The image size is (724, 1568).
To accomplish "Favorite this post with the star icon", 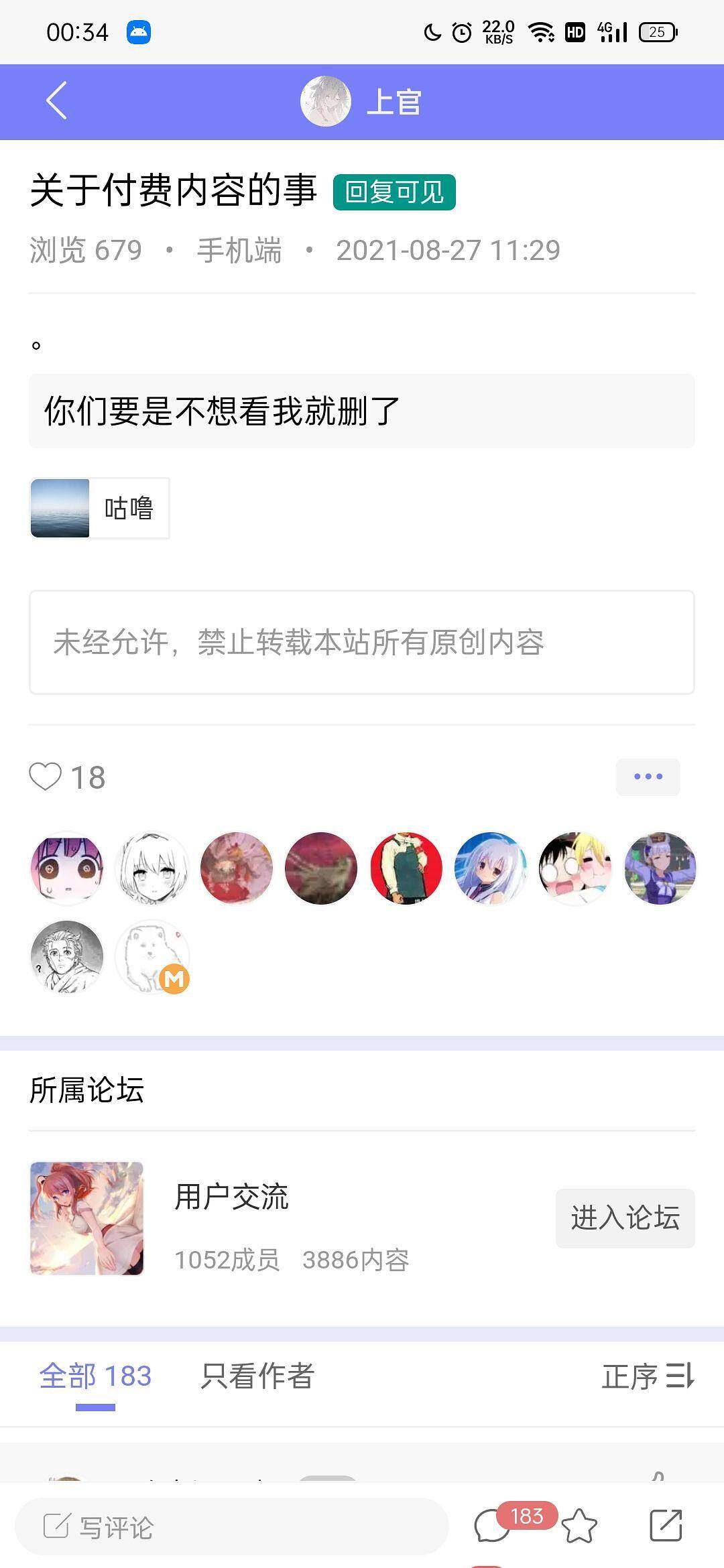I will point(579,1527).
